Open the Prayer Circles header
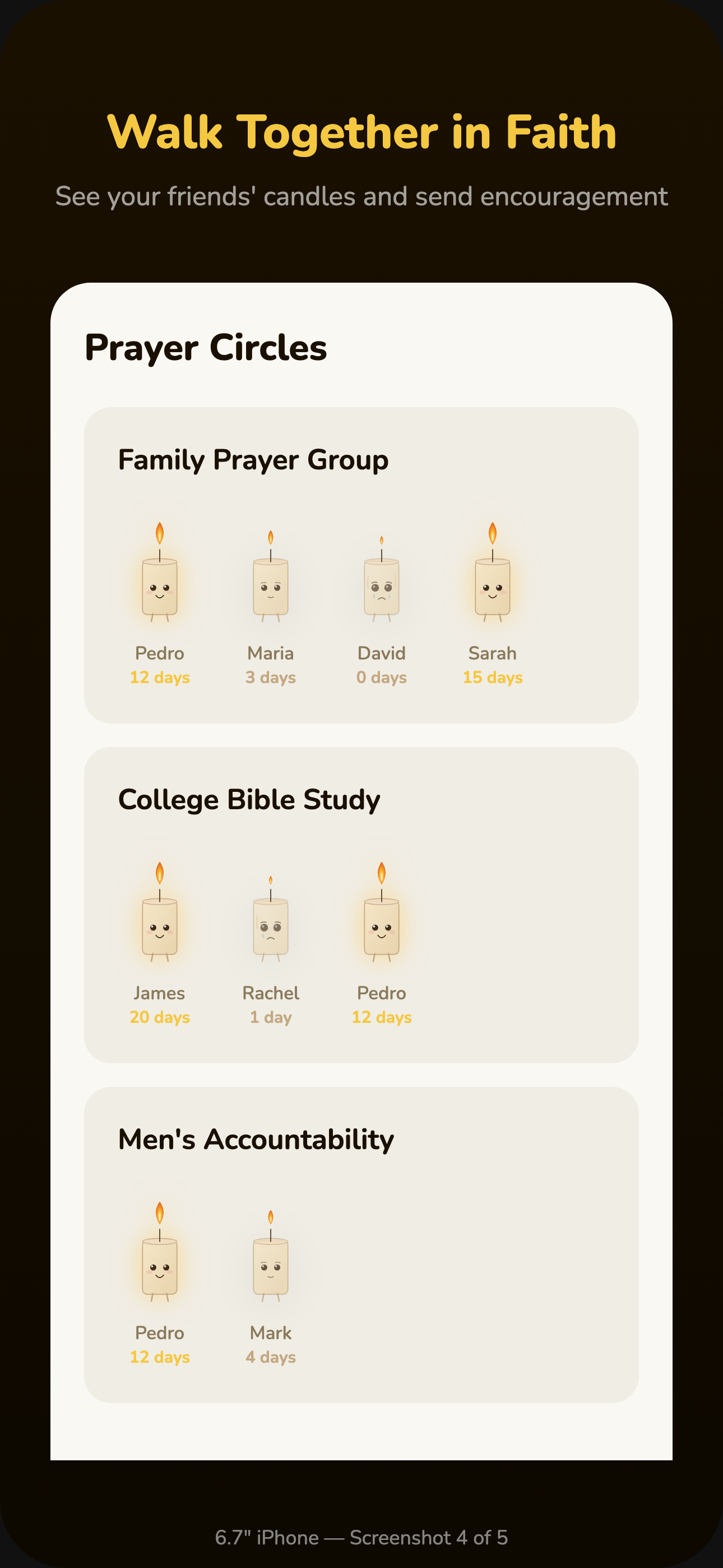Viewport: 723px width, 1568px height. point(206,347)
